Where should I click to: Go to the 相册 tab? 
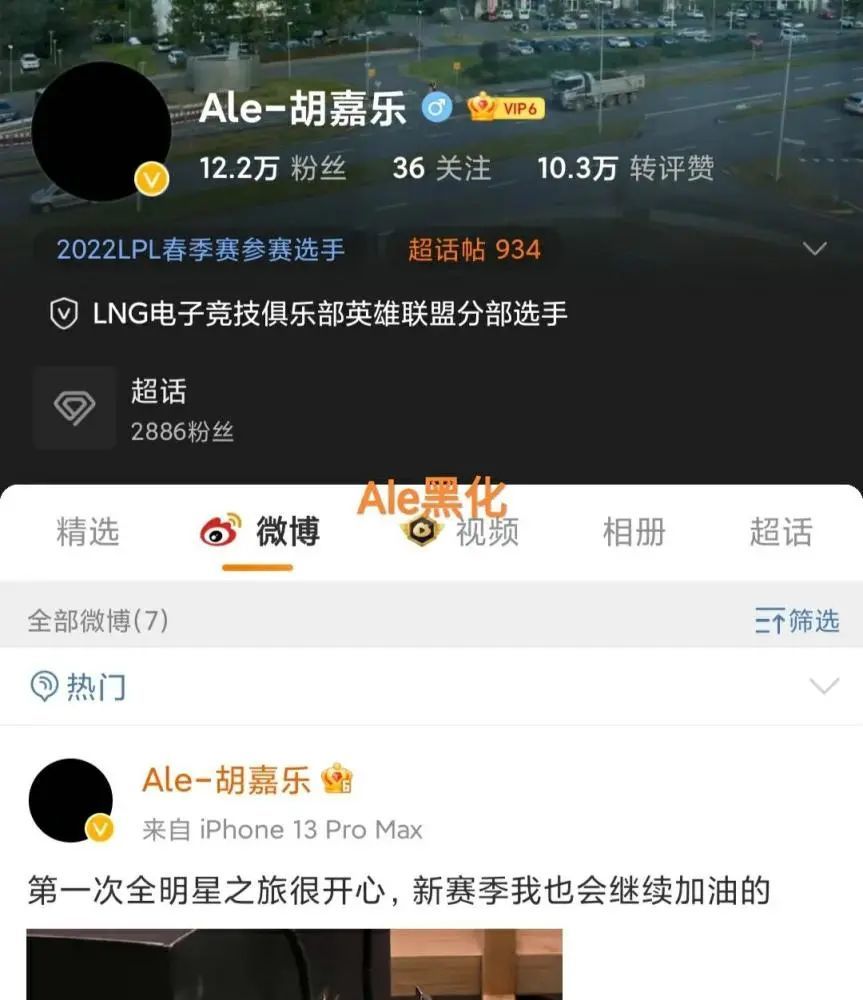click(x=634, y=533)
